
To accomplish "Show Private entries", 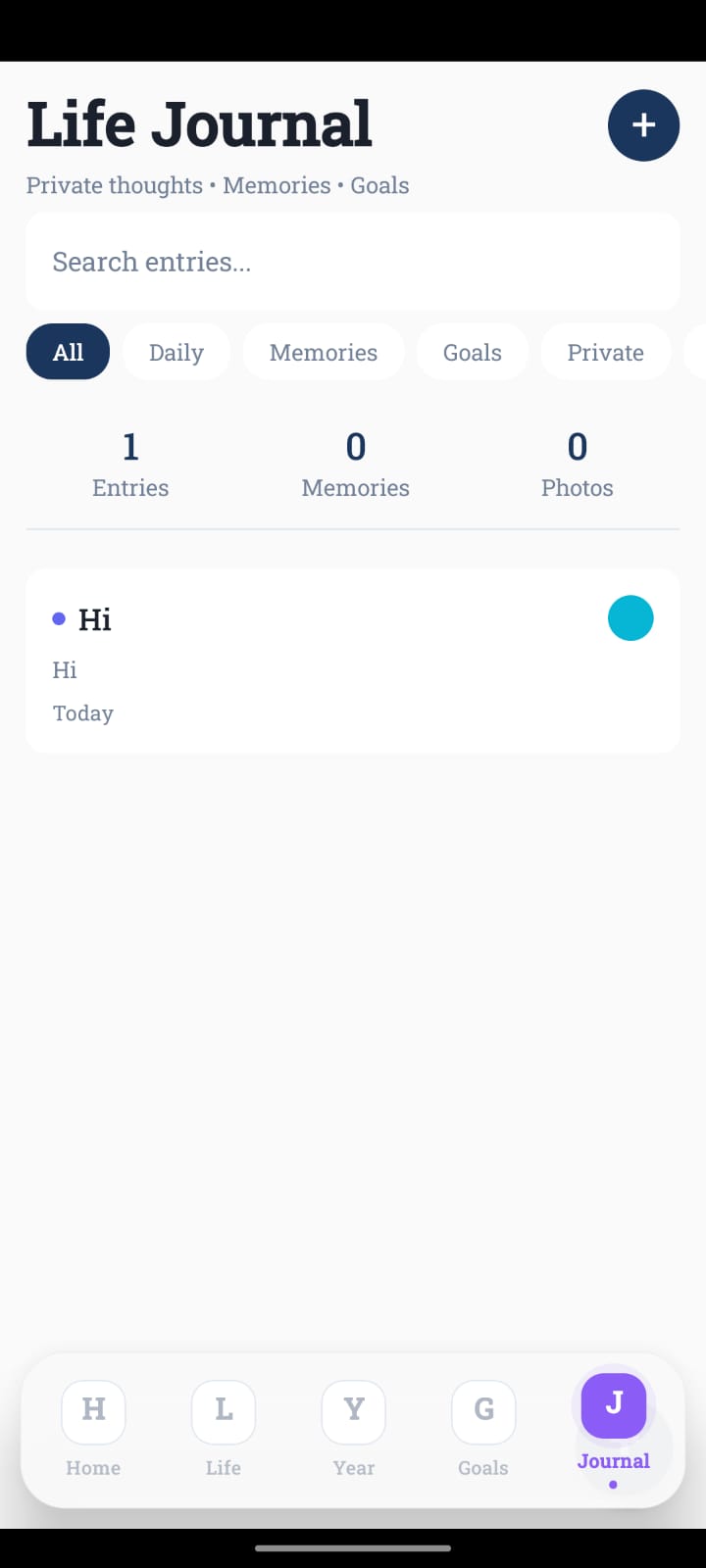I will pyautogui.click(x=605, y=352).
